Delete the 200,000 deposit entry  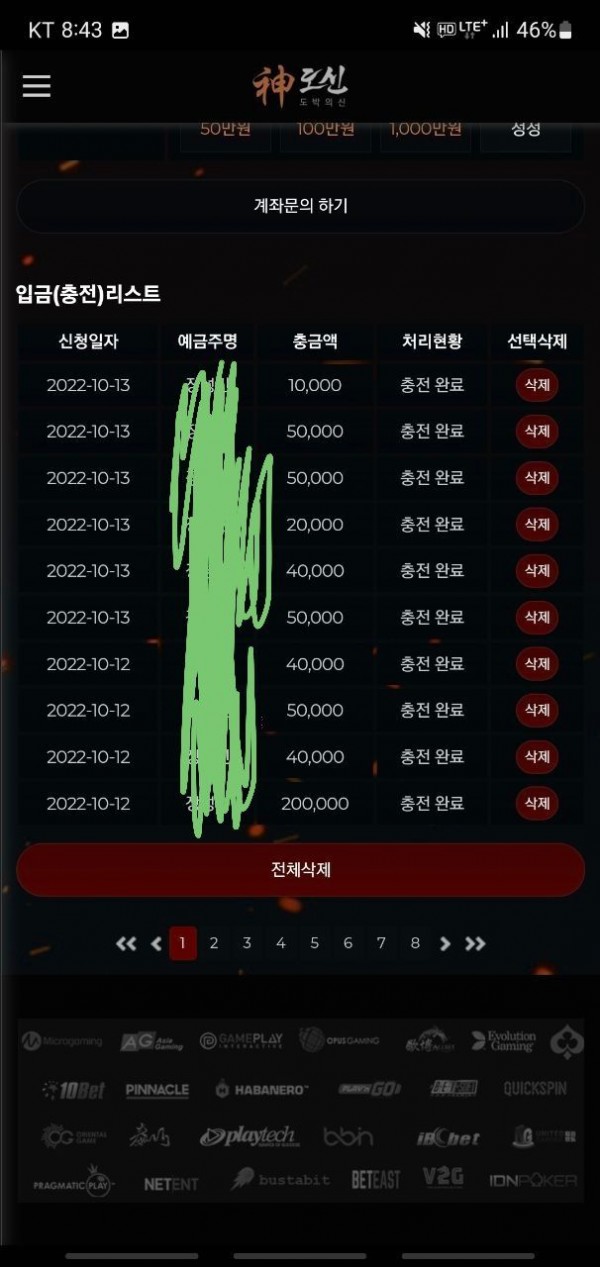537,803
